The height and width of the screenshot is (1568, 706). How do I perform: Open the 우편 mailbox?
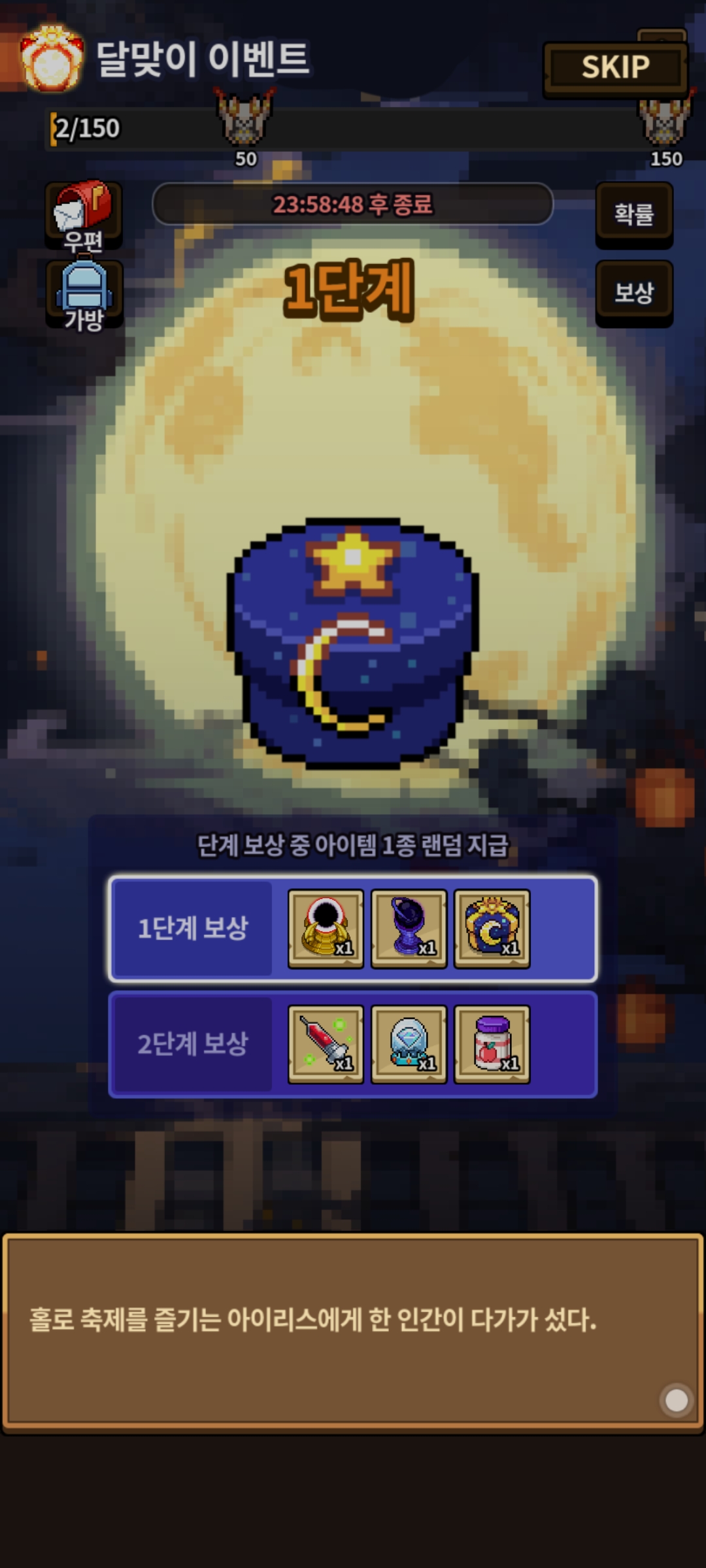(x=84, y=216)
